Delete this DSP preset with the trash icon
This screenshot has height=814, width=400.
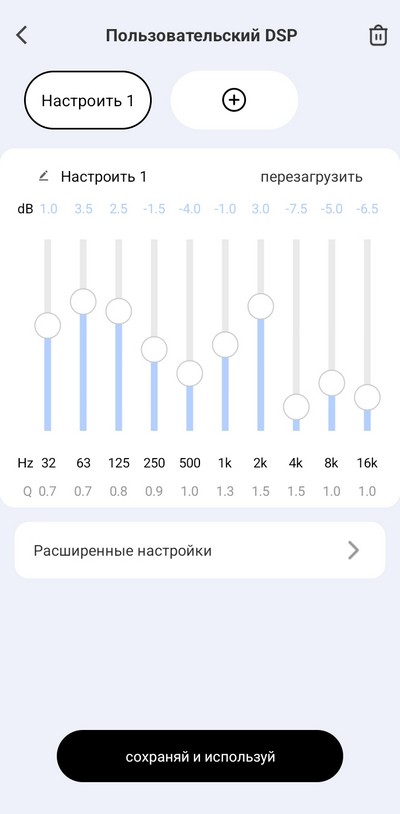pos(378,36)
